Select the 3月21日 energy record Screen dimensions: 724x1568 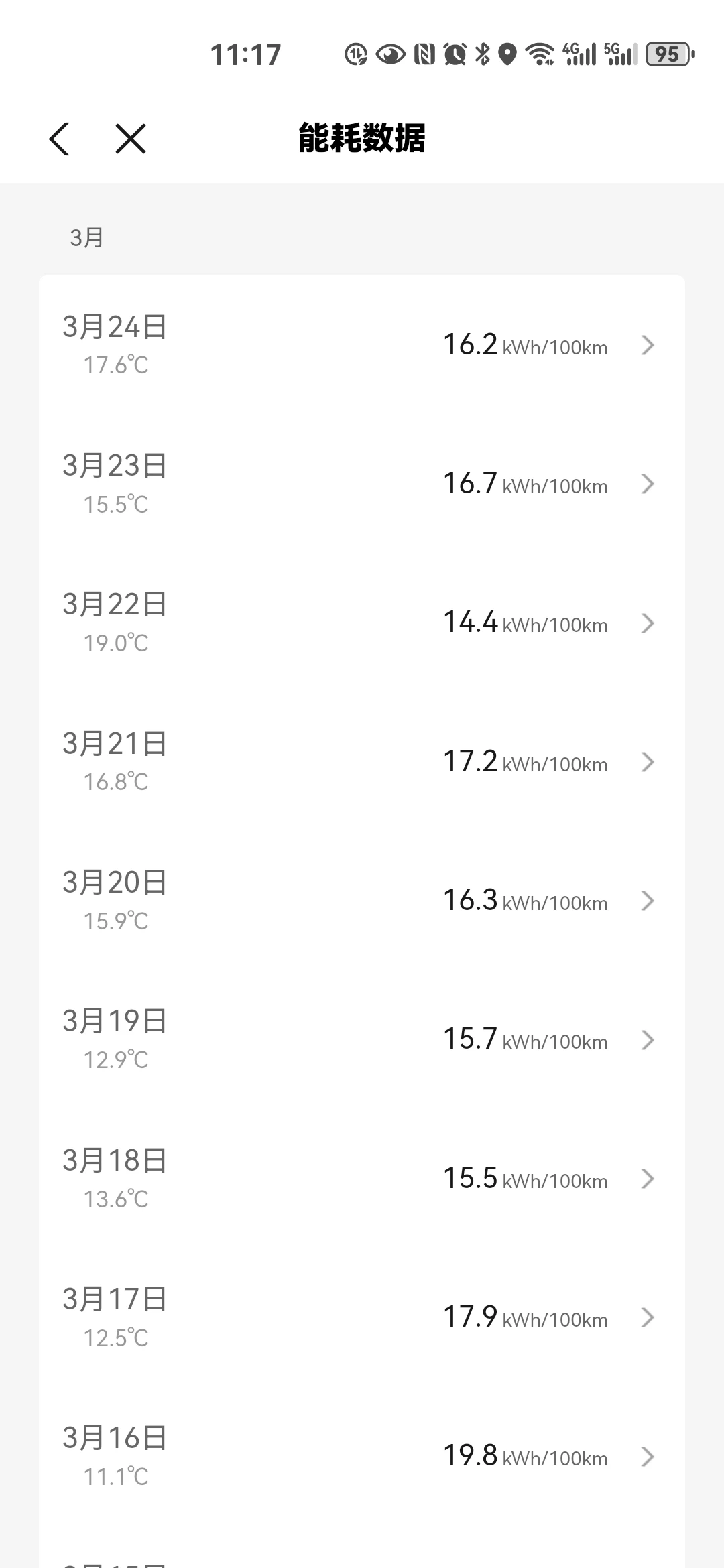(x=362, y=762)
